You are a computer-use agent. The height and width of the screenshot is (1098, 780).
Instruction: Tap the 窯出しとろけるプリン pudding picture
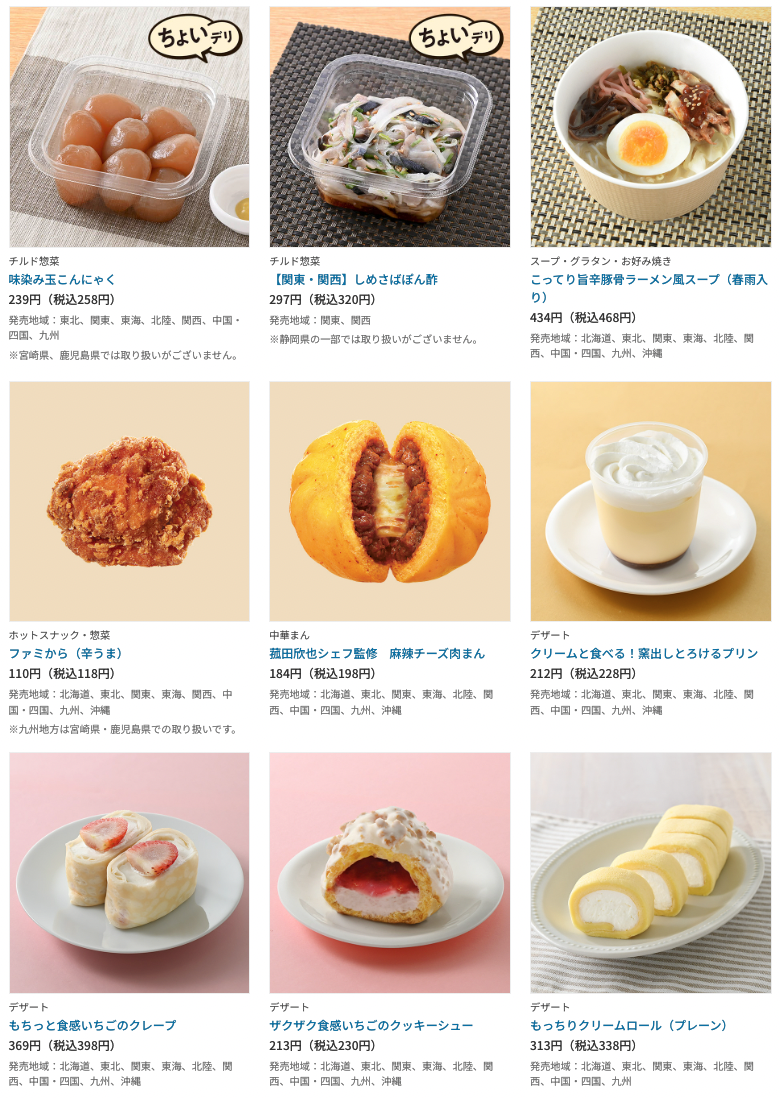coord(650,501)
